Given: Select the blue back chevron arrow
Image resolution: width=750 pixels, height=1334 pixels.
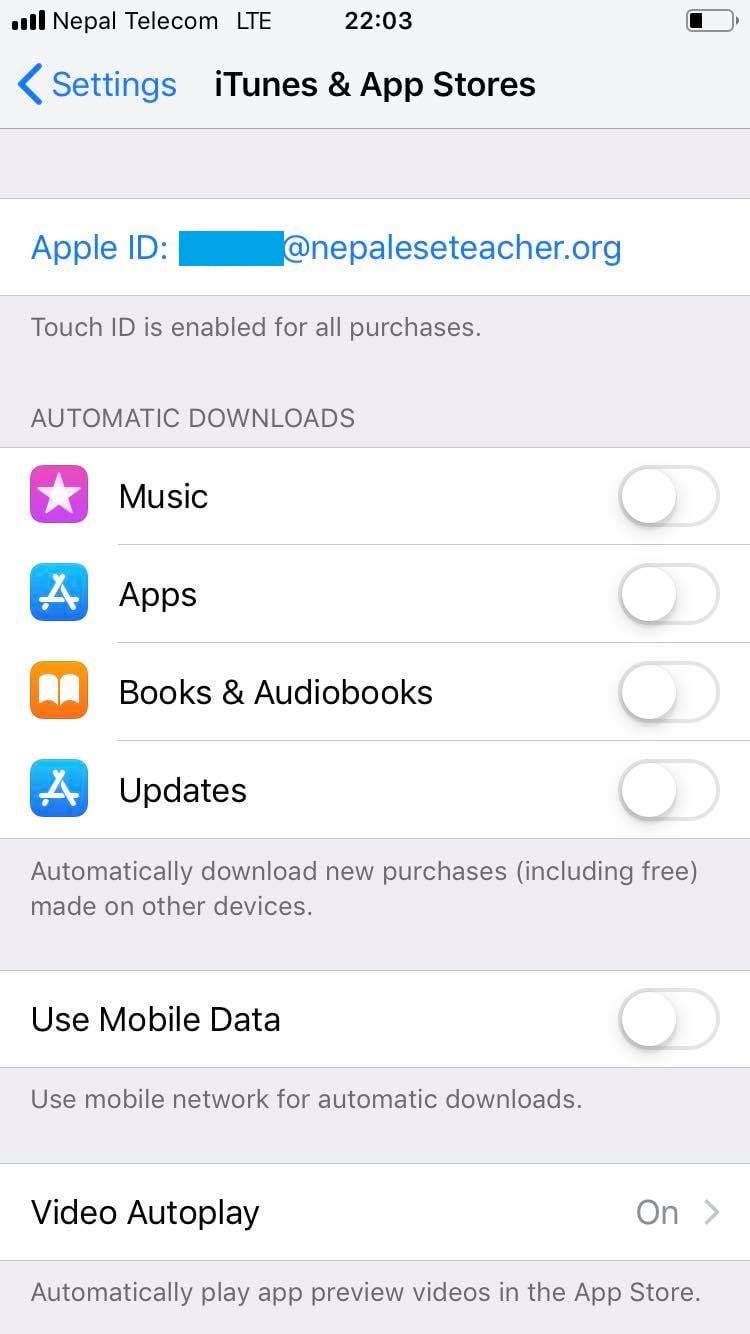Looking at the screenshot, I should 28,85.
